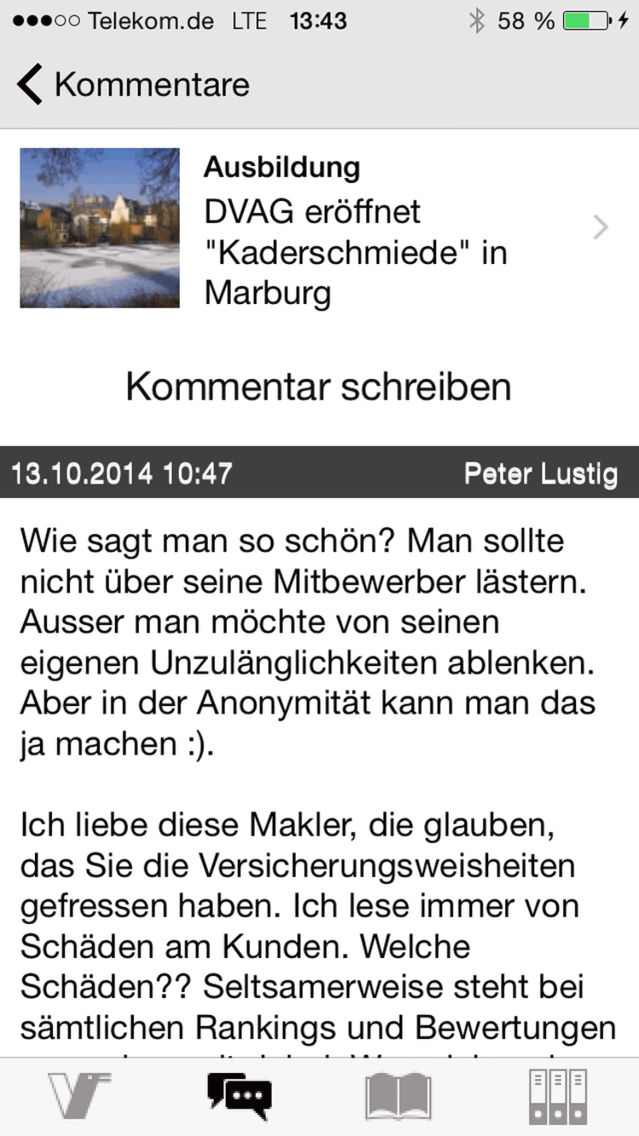Go back via the Kommentare arrow

pyautogui.click(x=133, y=85)
